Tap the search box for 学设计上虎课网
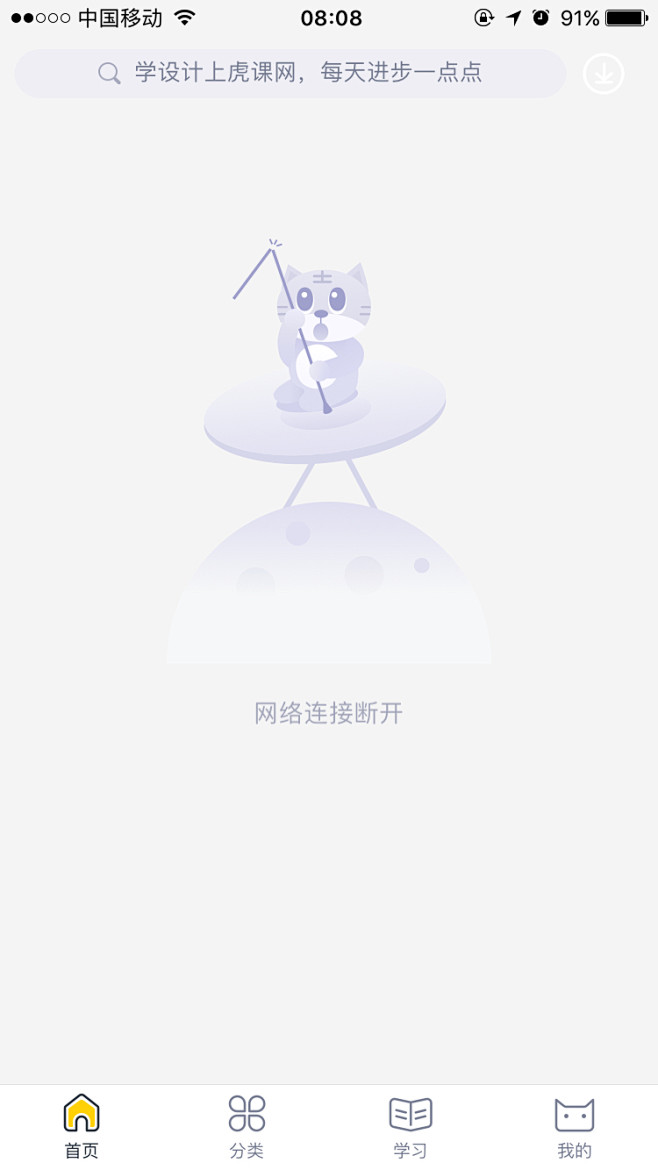The image size is (658, 1170). [x=290, y=73]
